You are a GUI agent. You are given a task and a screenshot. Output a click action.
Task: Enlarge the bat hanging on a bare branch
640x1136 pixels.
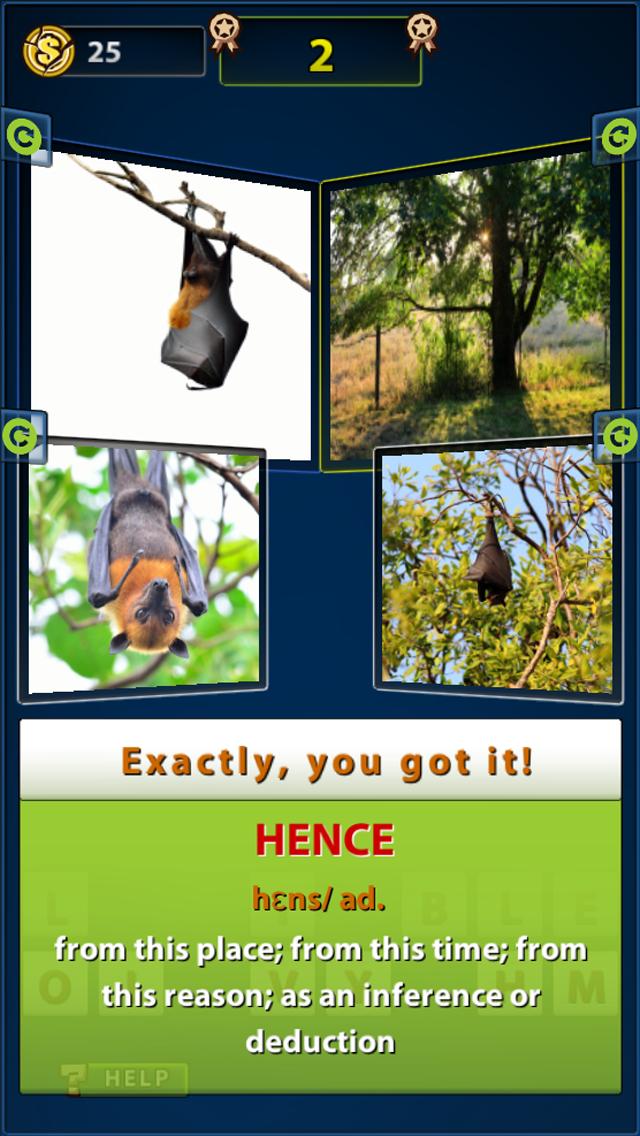pyautogui.click(x=170, y=300)
